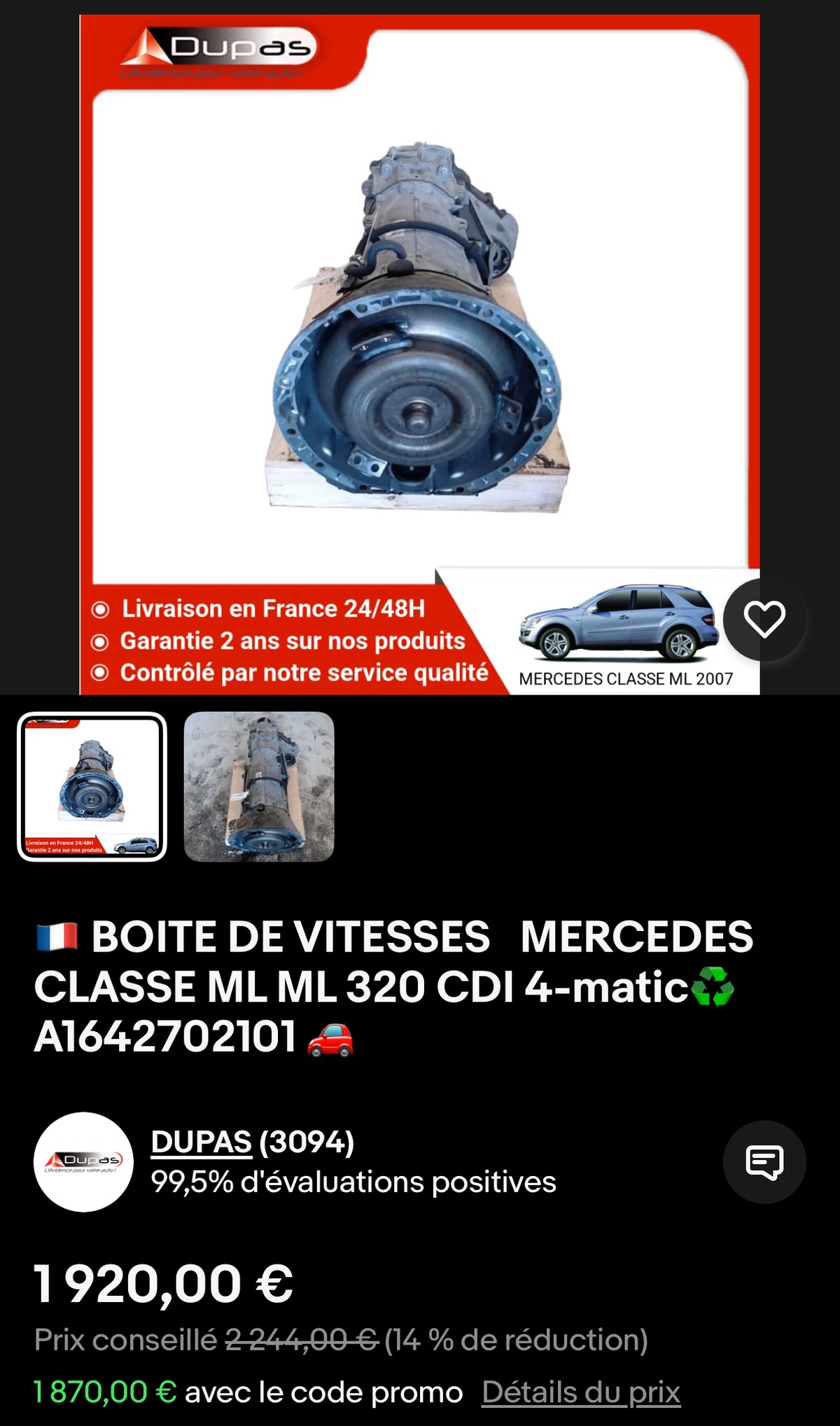Tap the DUPAS seller logo avatar

click(x=83, y=1162)
